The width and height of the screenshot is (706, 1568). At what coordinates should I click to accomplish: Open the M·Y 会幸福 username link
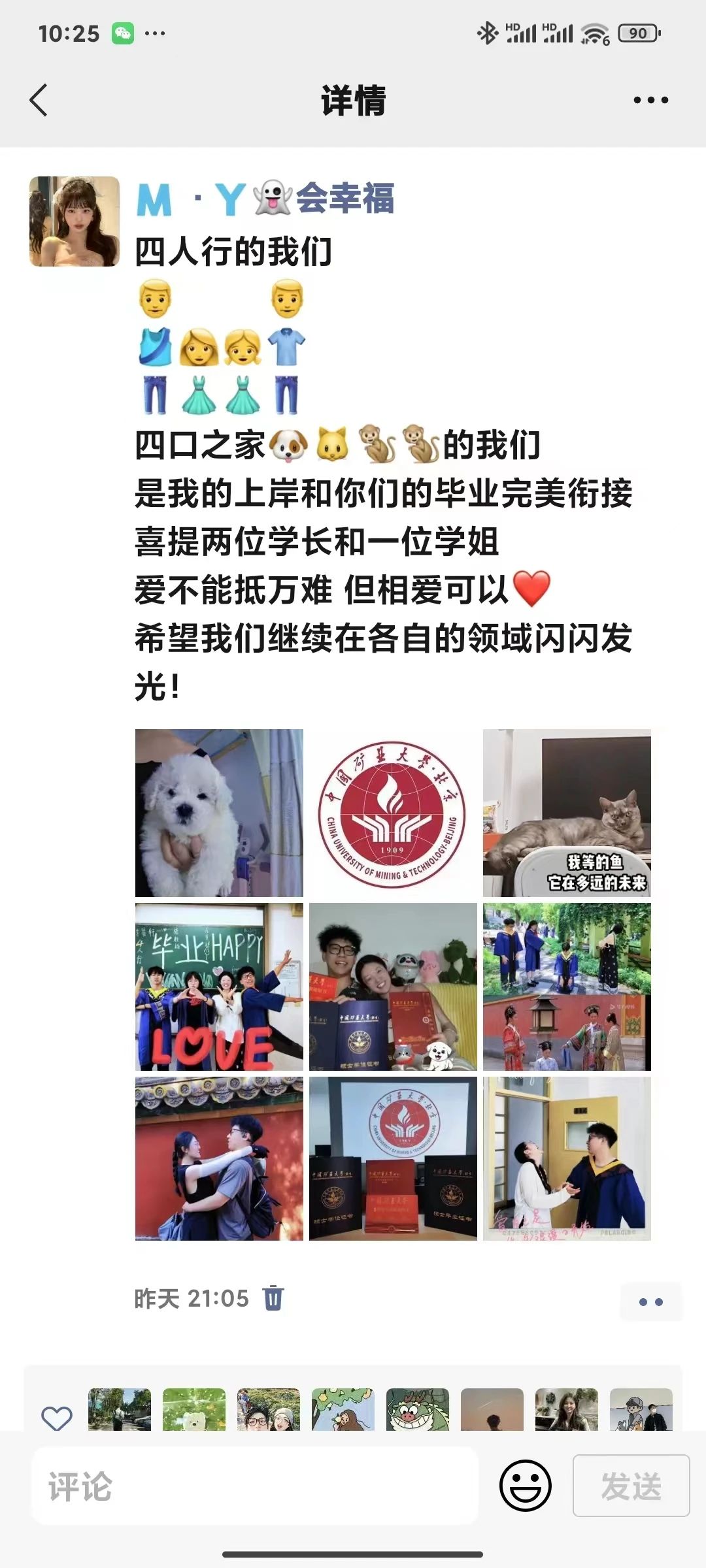point(265,199)
